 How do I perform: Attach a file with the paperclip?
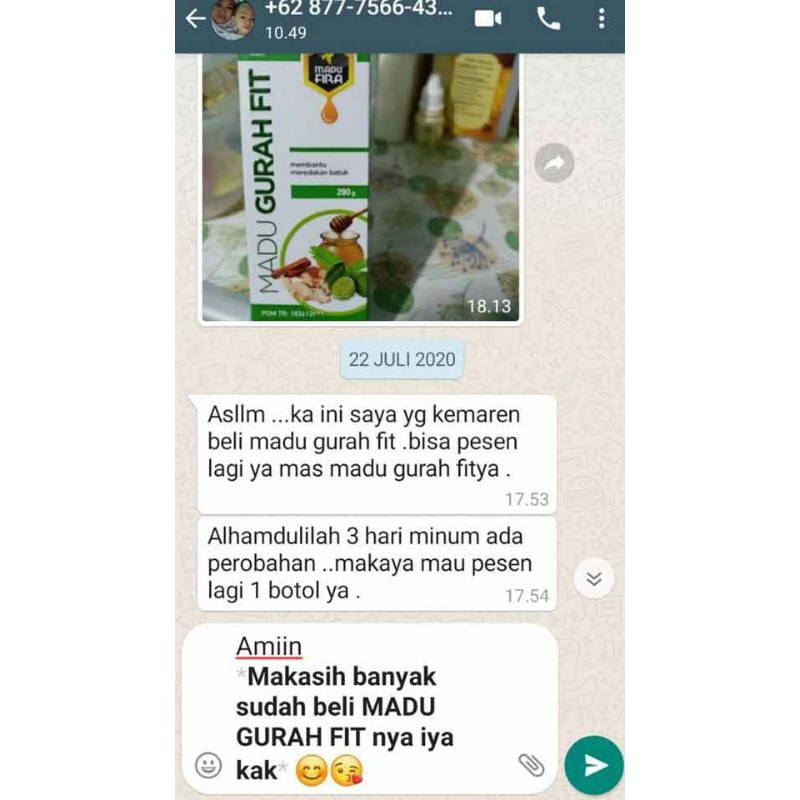[x=530, y=765]
